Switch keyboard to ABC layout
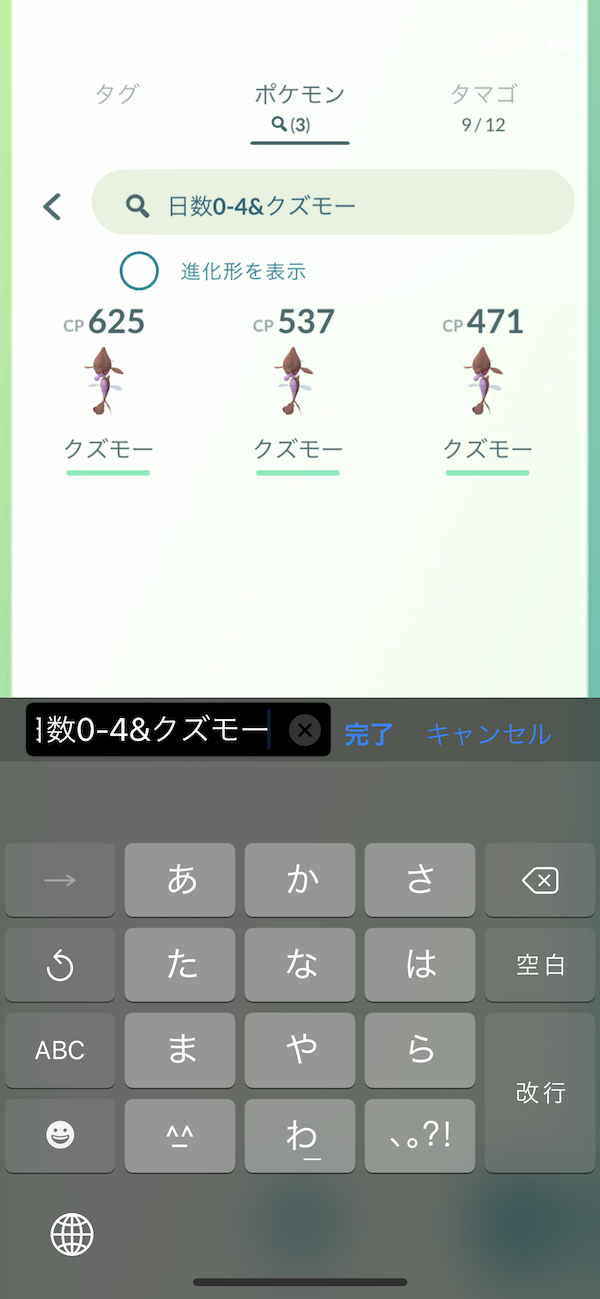The height and width of the screenshot is (1299, 600). click(60, 1051)
